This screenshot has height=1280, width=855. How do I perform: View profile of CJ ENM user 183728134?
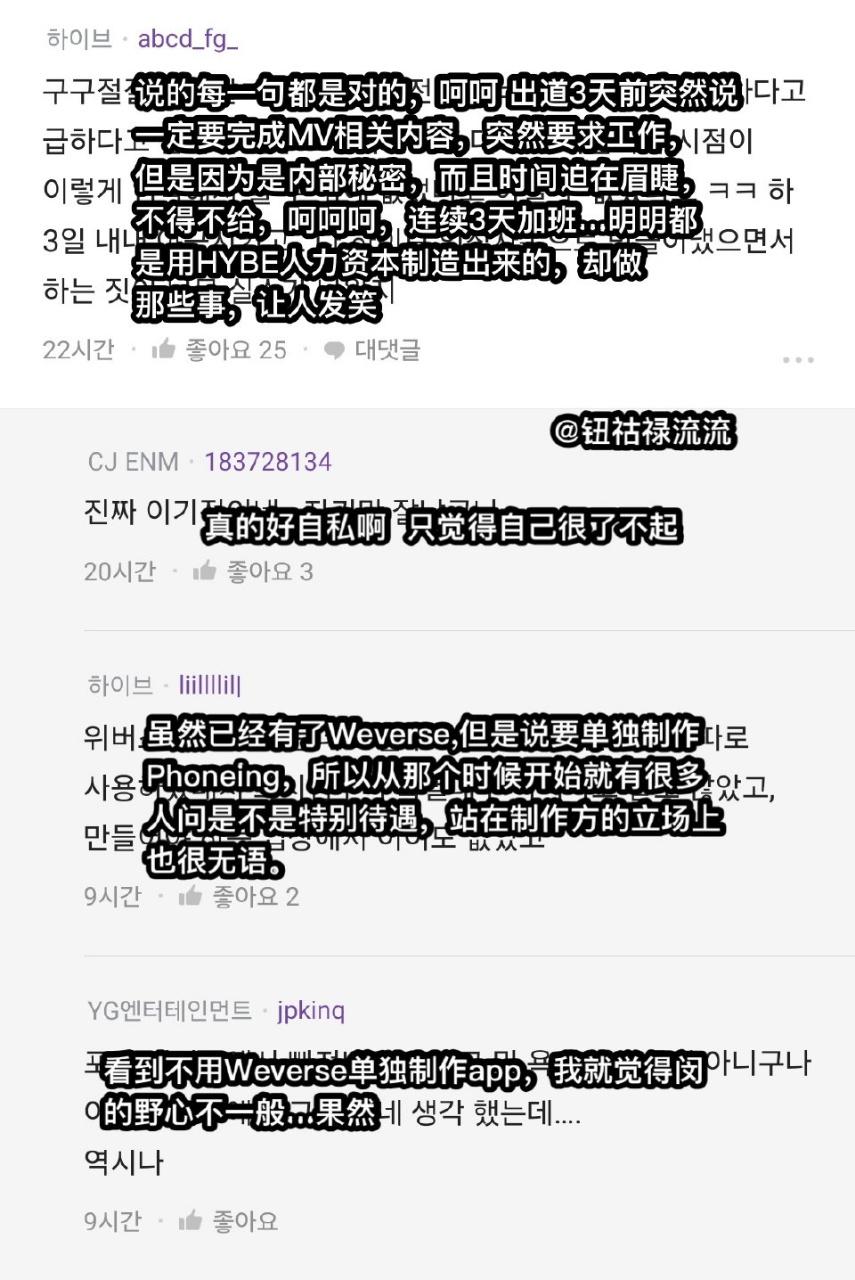267,462
